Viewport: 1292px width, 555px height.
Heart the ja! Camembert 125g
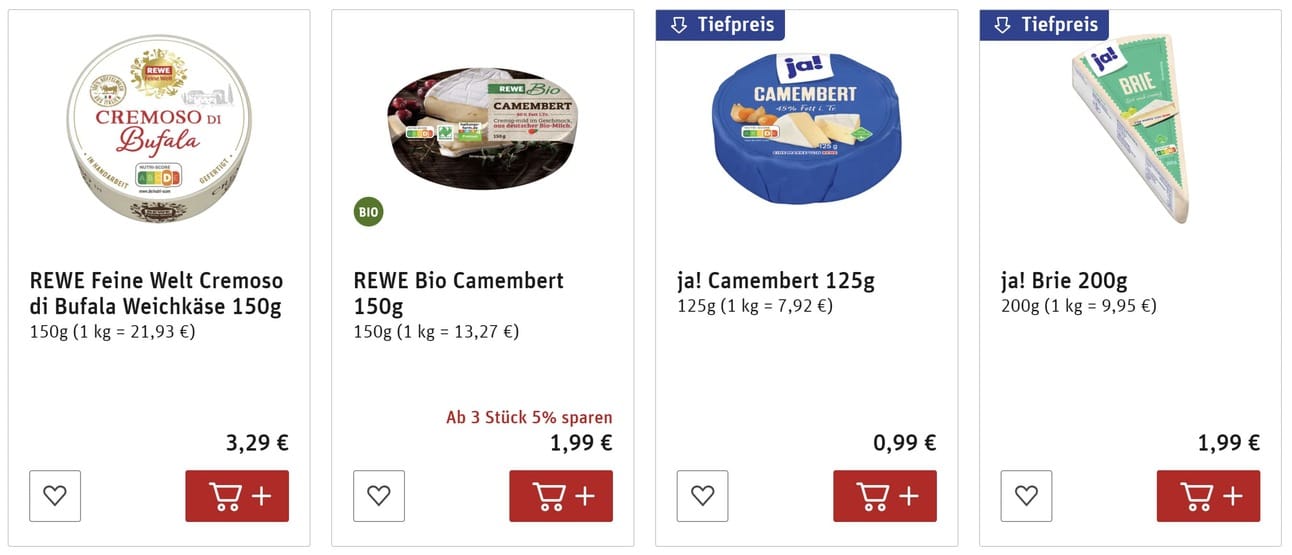(x=703, y=496)
